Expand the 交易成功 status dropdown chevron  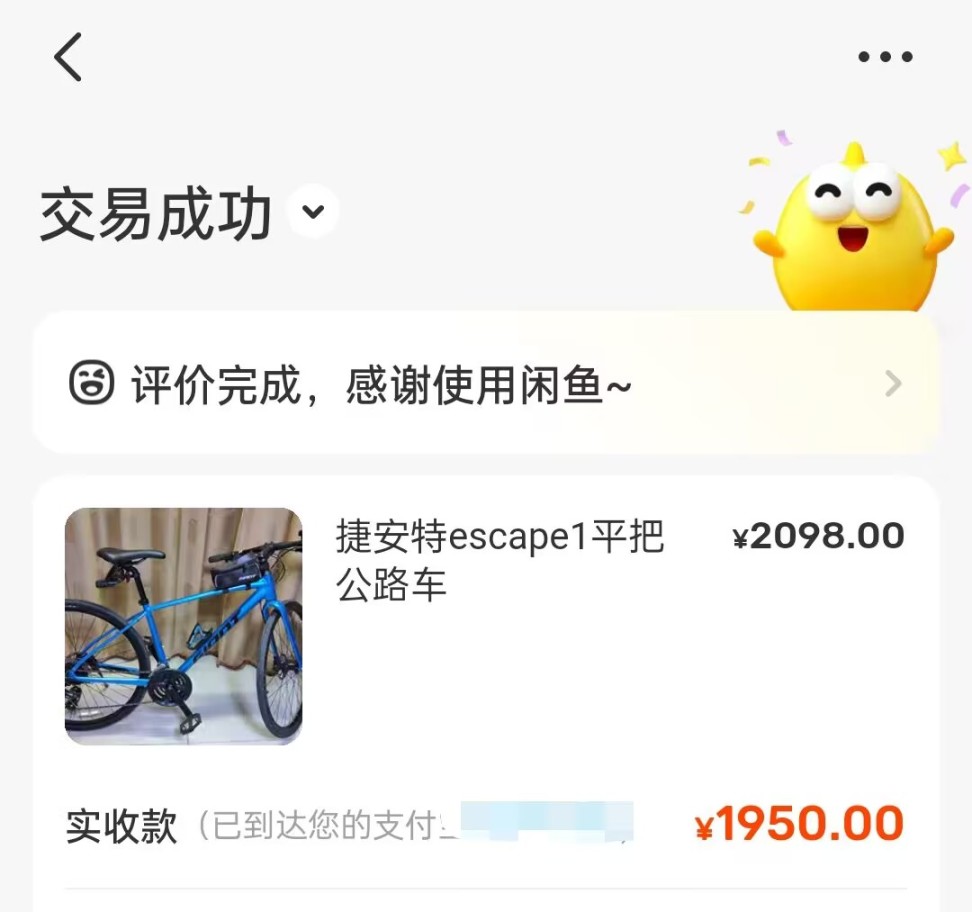click(314, 212)
